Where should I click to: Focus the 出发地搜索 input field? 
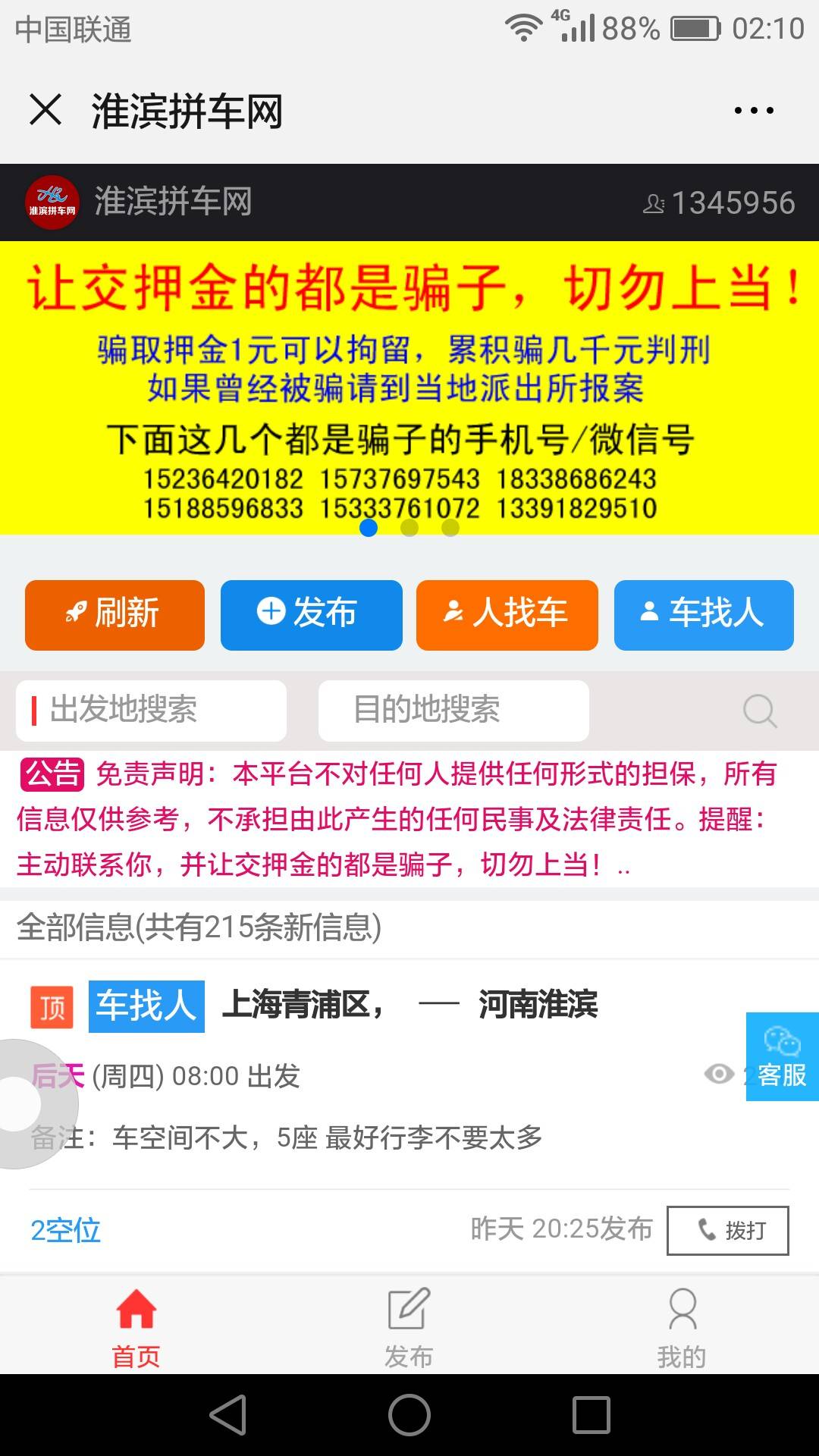tap(152, 711)
